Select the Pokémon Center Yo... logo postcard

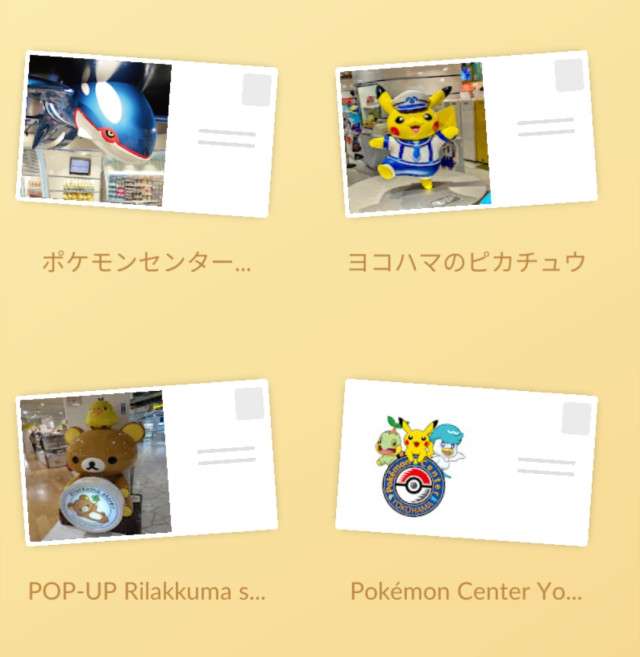coord(466,462)
